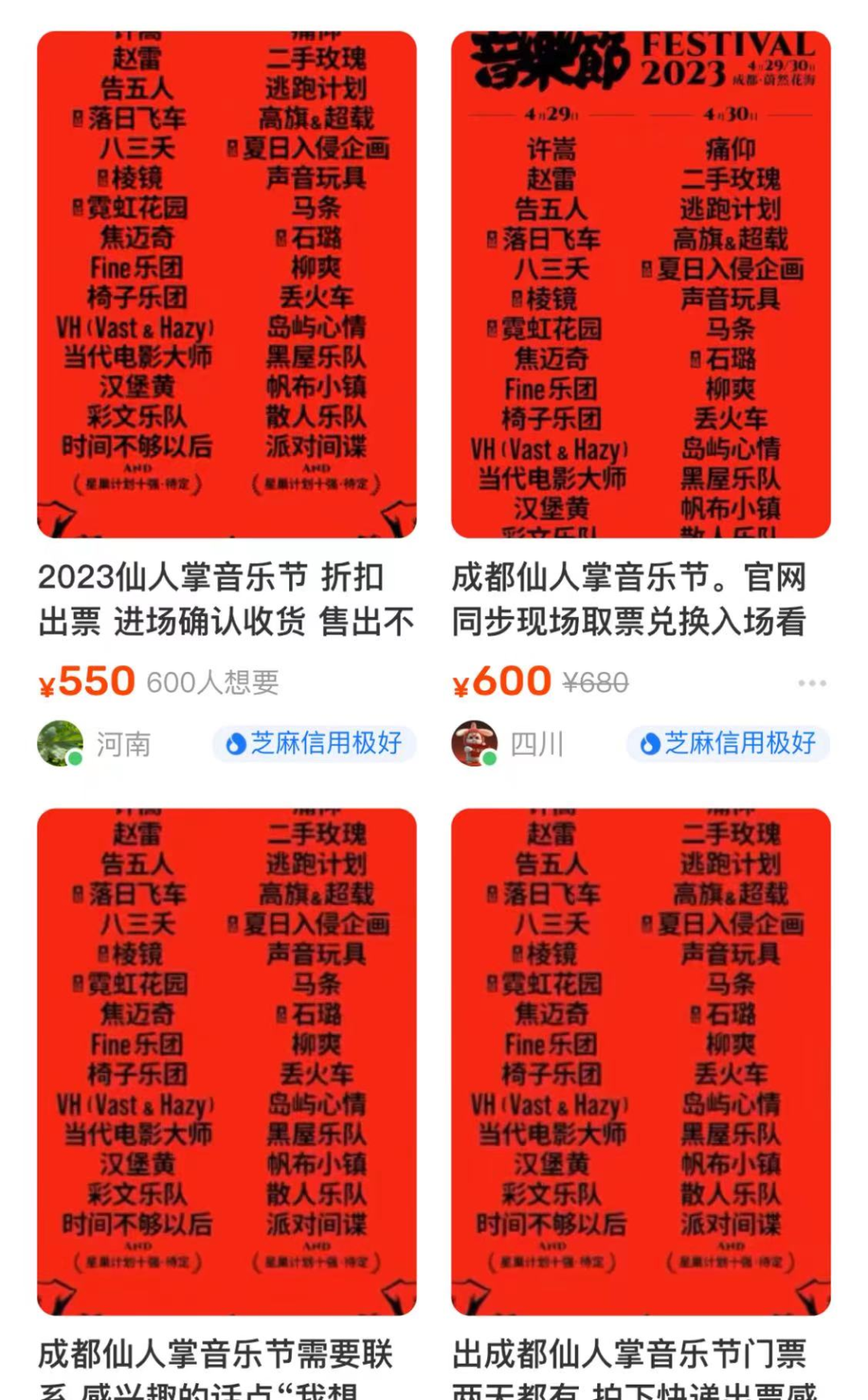This screenshot has height=1400, width=868.
Task: View the Henan seller's profile avatar
Action: [x=60, y=744]
